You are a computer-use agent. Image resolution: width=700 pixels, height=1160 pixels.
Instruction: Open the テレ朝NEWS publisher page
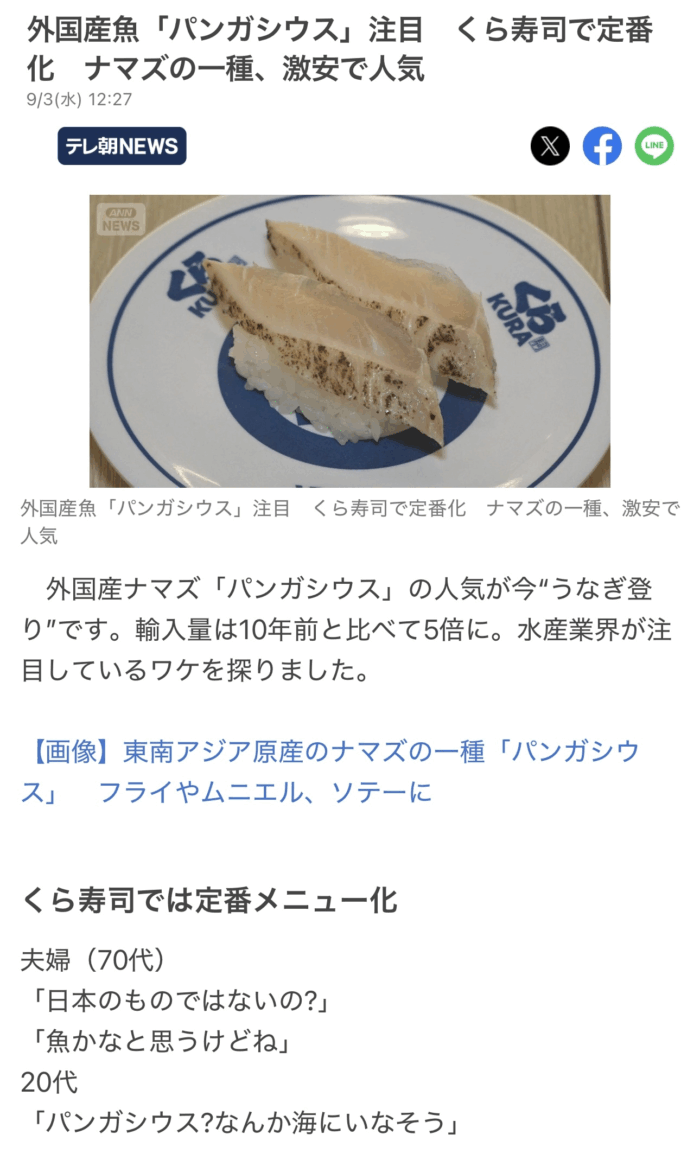coord(122,146)
